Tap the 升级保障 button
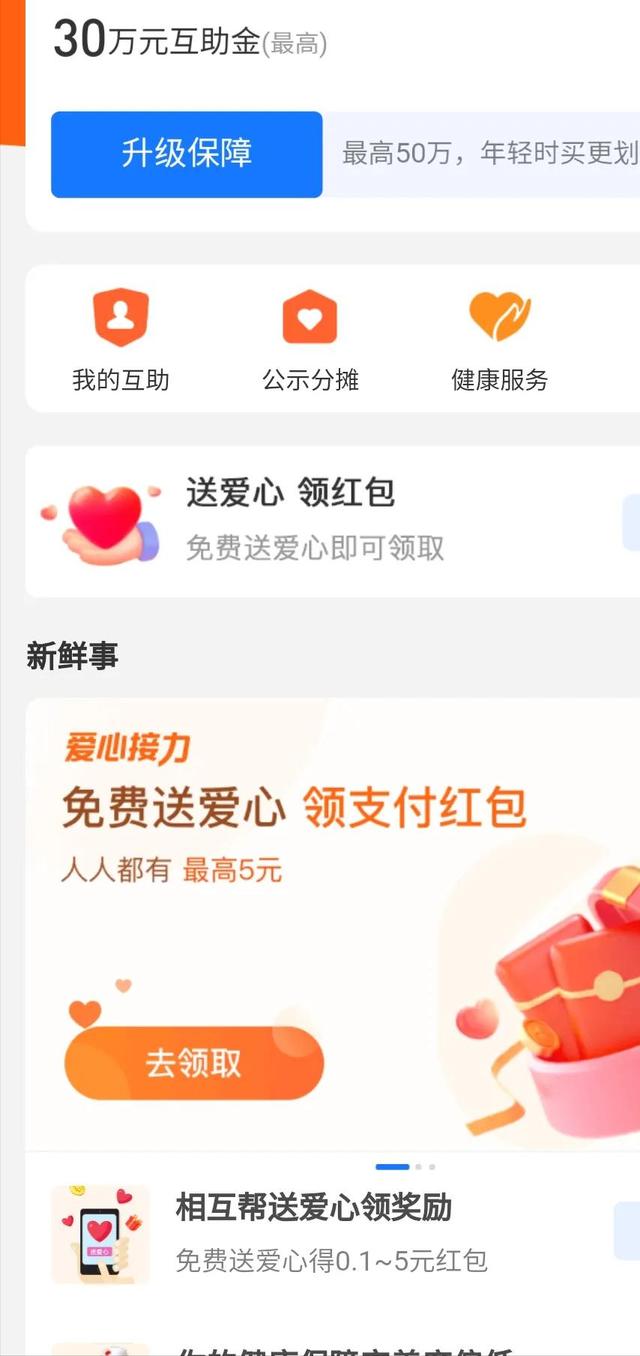Viewport: 640px width, 1356px height. pos(187,154)
